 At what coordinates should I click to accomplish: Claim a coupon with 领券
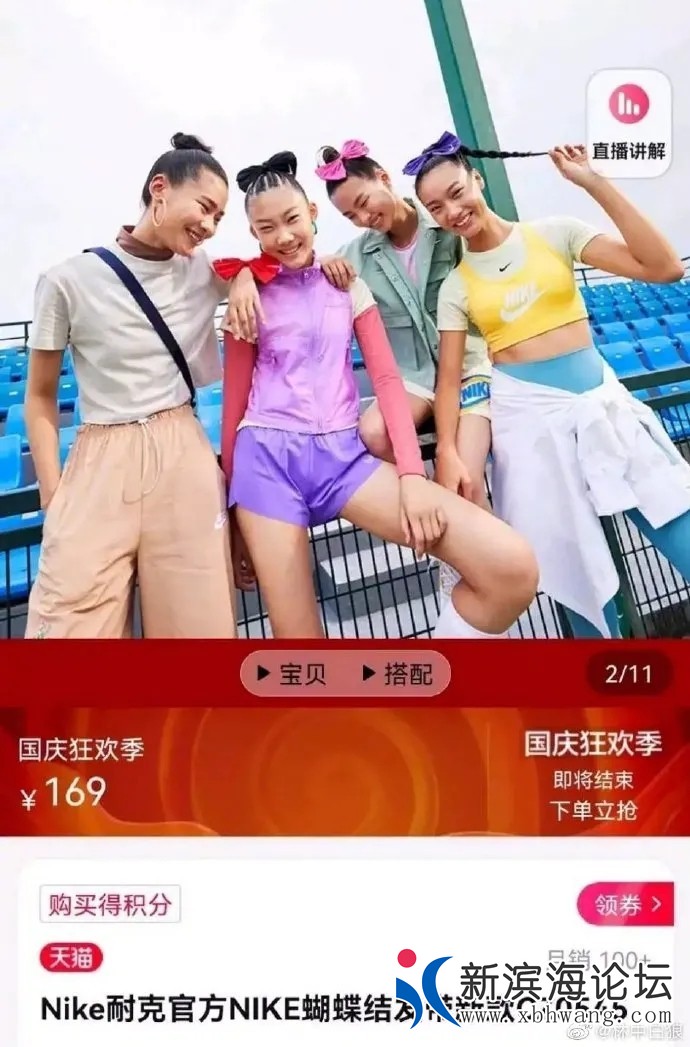pyautogui.click(x=626, y=904)
